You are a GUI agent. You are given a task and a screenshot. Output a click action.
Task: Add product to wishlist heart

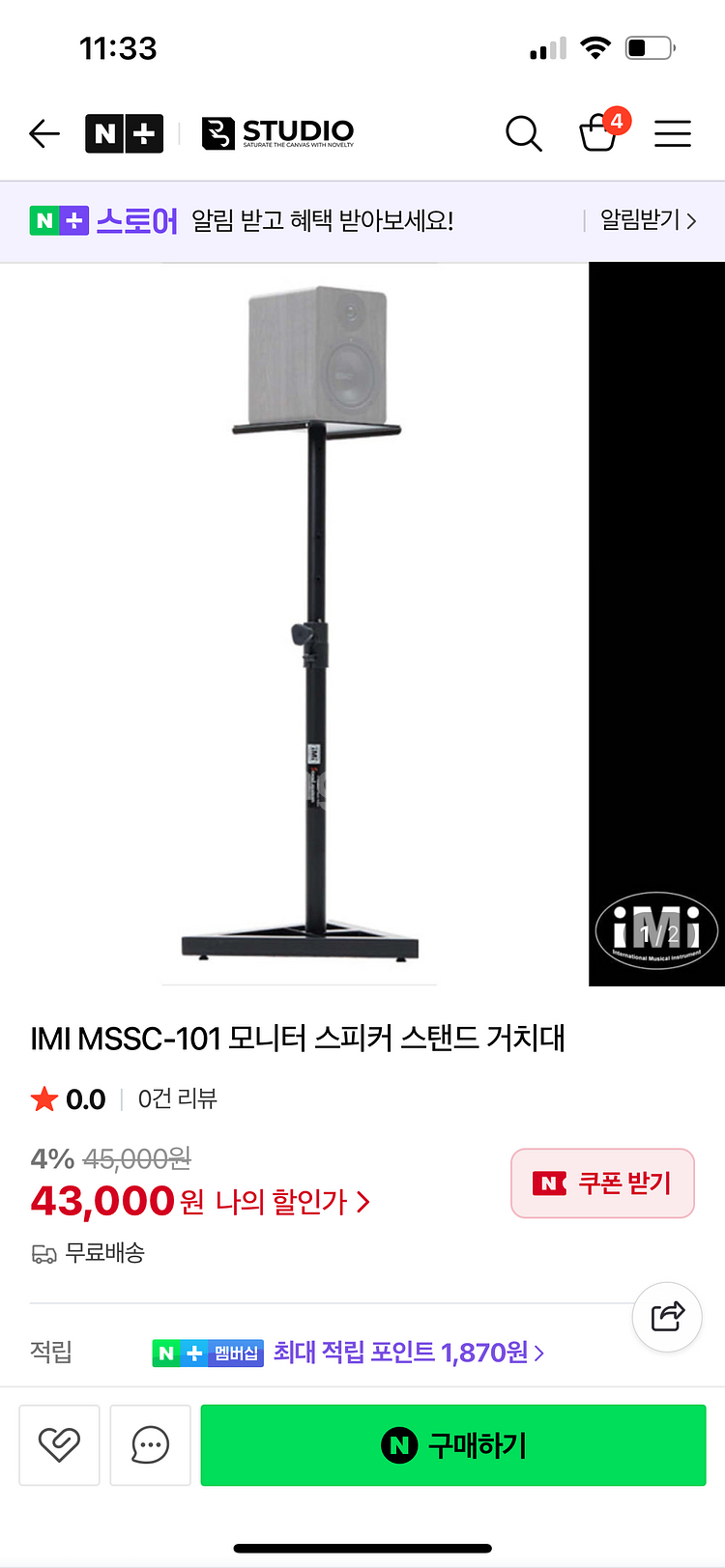click(59, 1445)
